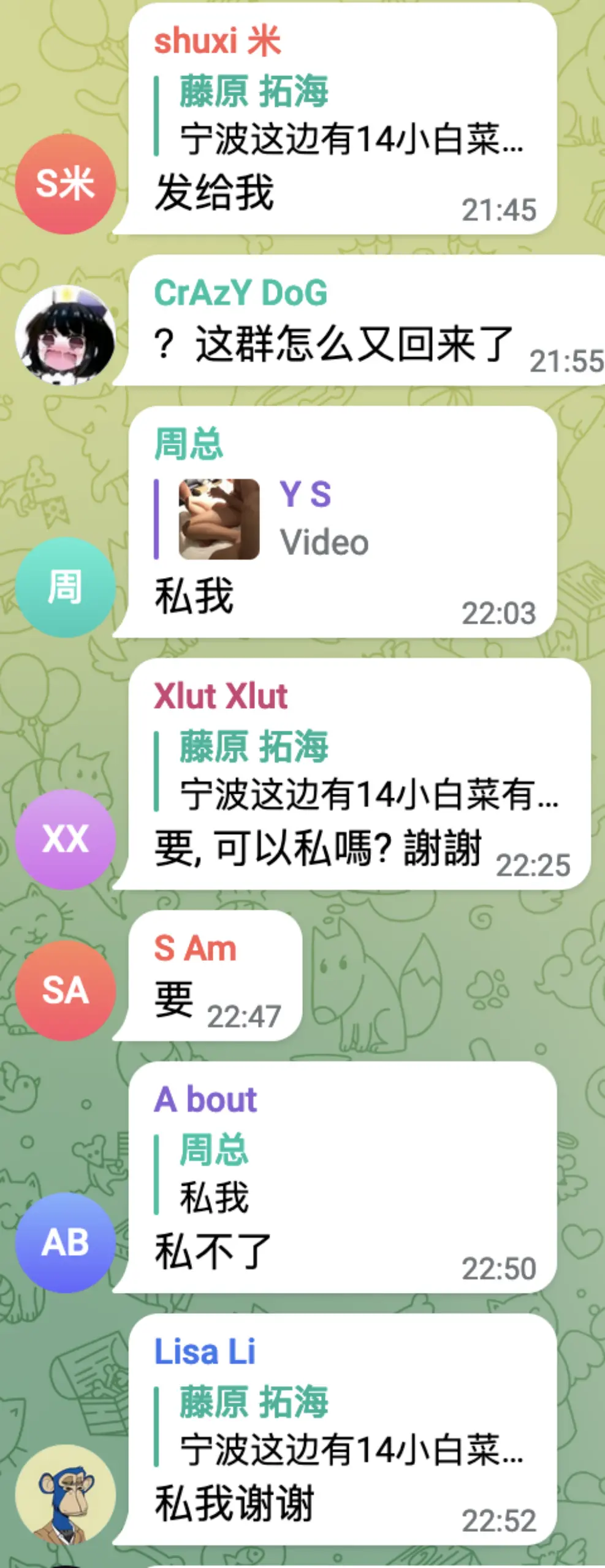View 周总's profile via avatar

pos(66,587)
